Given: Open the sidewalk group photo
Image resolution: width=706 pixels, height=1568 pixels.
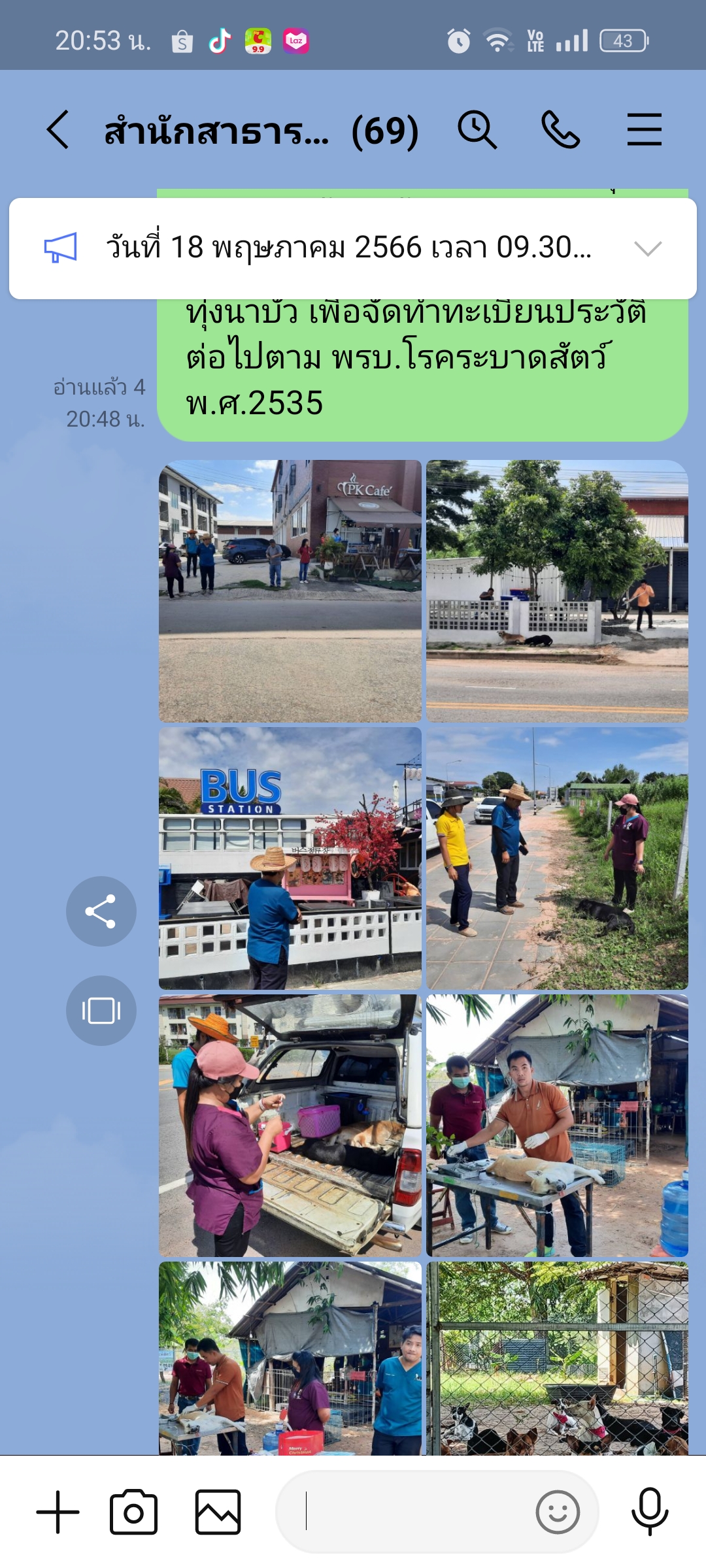Looking at the screenshot, I should coord(557,858).
